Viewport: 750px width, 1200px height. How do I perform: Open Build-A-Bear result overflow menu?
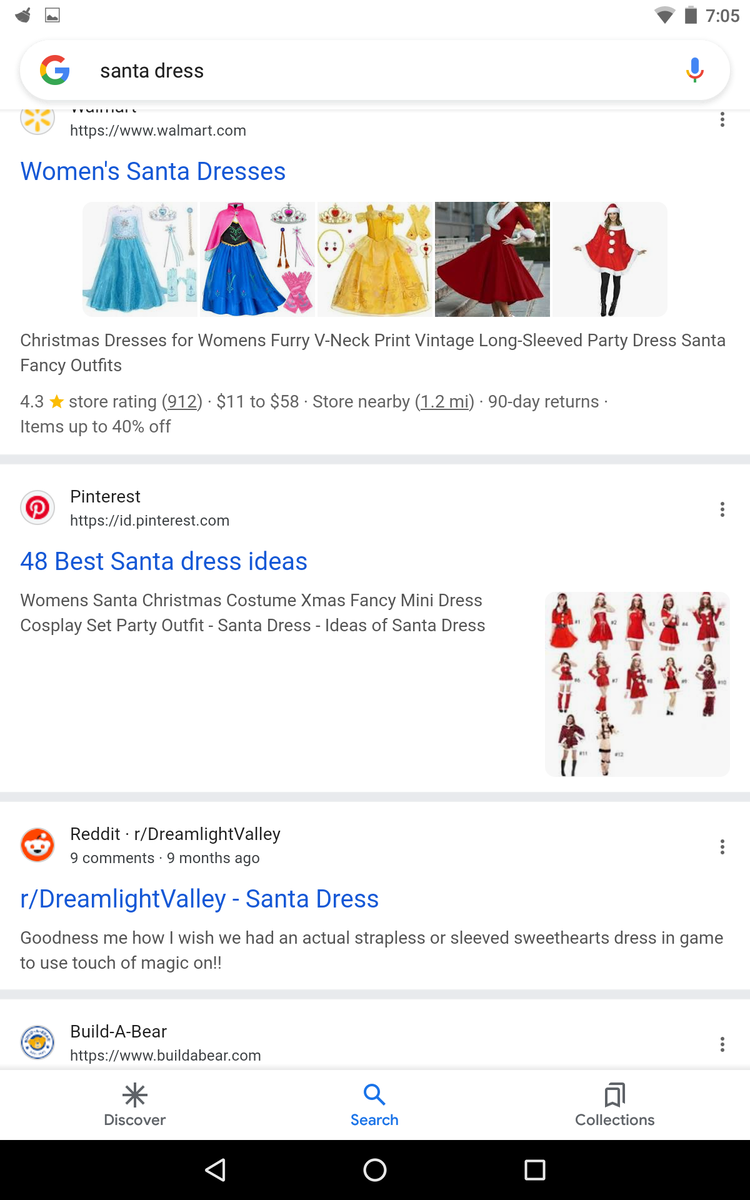coord(722,1044)
